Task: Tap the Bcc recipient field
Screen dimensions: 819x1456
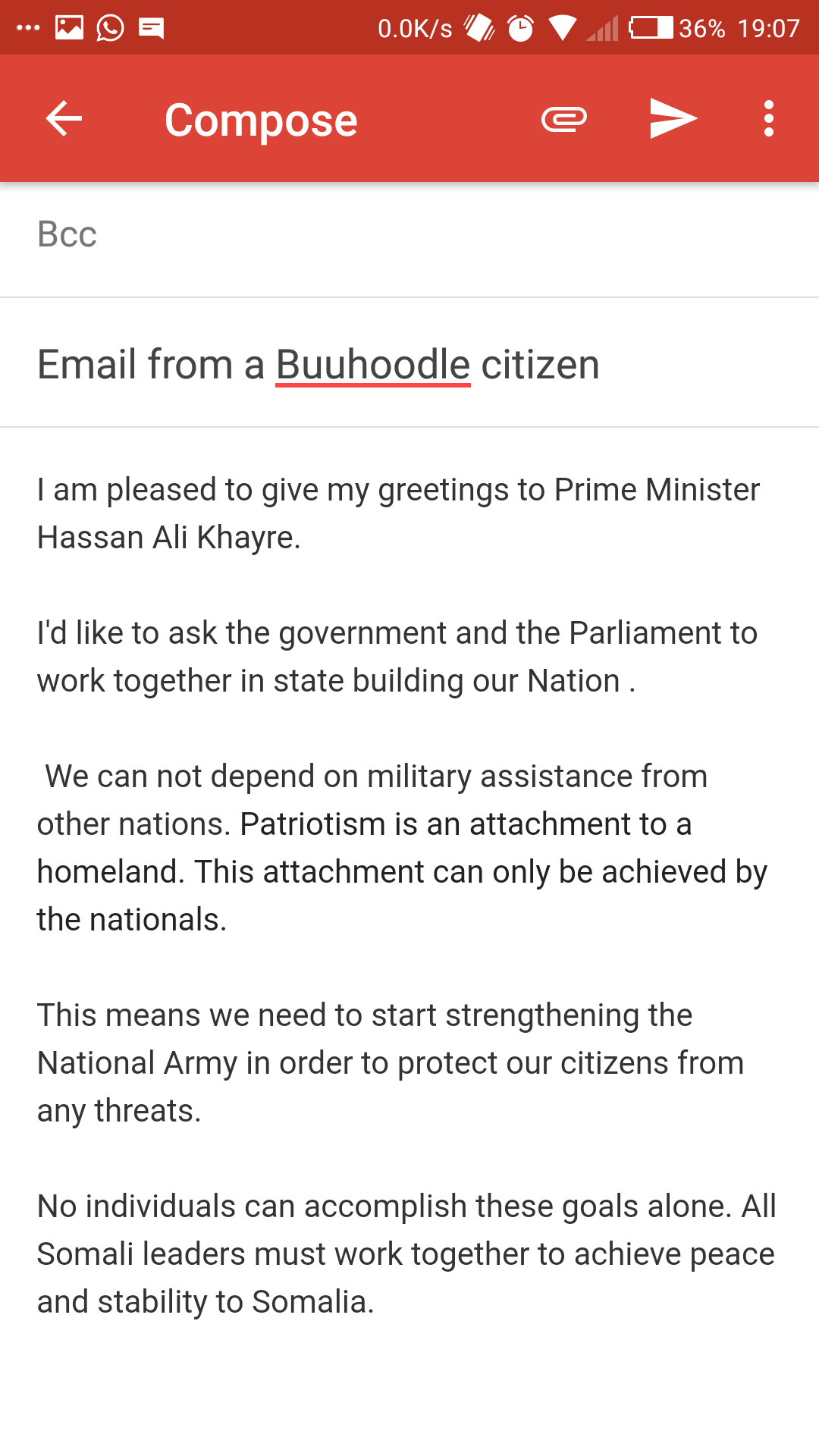Action: [x=409, y=235]
